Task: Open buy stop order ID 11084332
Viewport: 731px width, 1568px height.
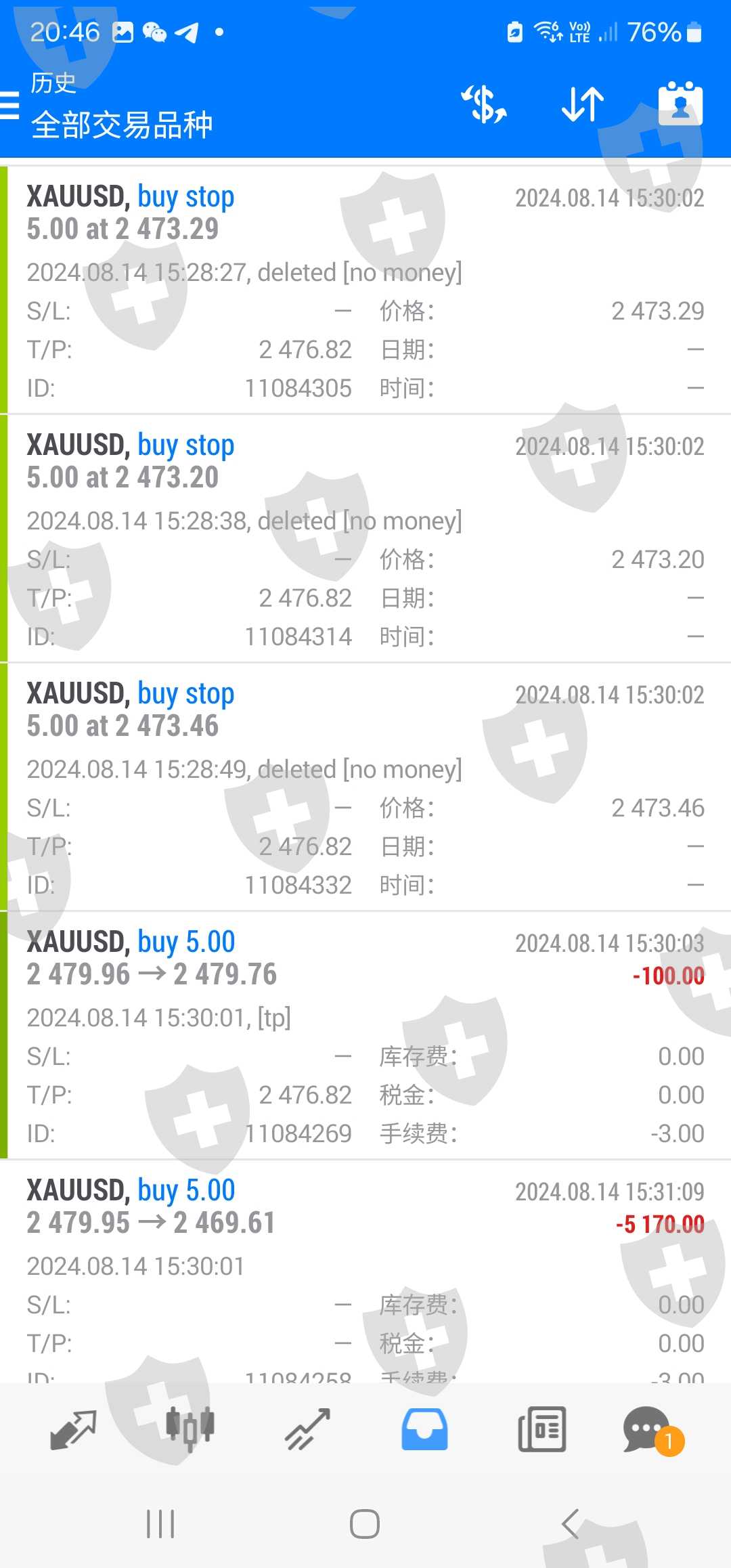Action: (365, 787)
